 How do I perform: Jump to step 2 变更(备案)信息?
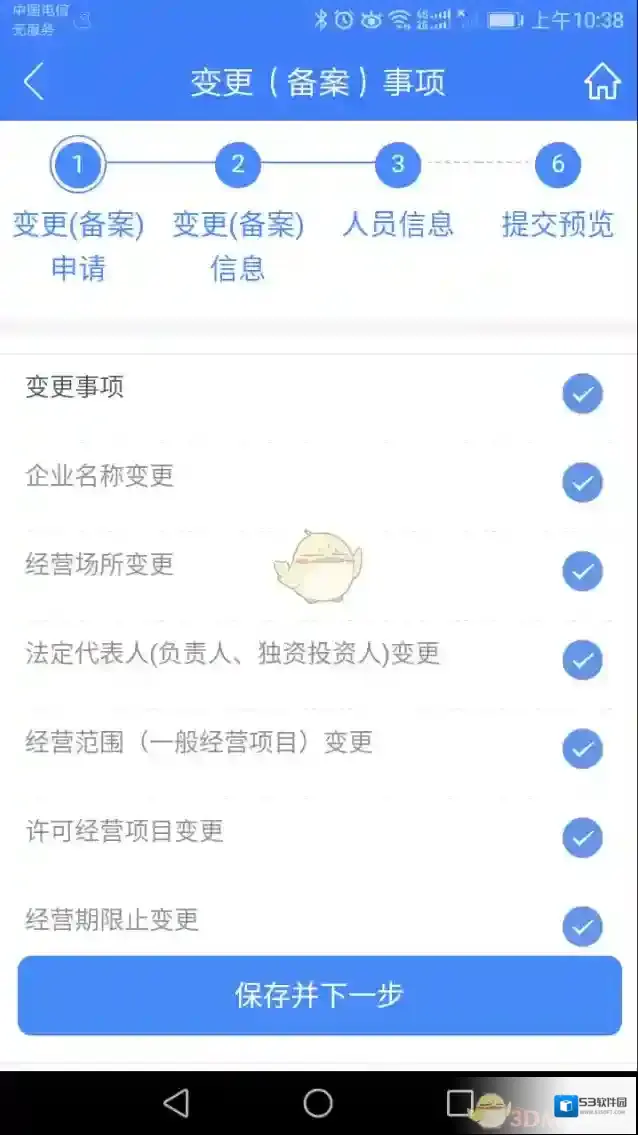tap(238, 165)
